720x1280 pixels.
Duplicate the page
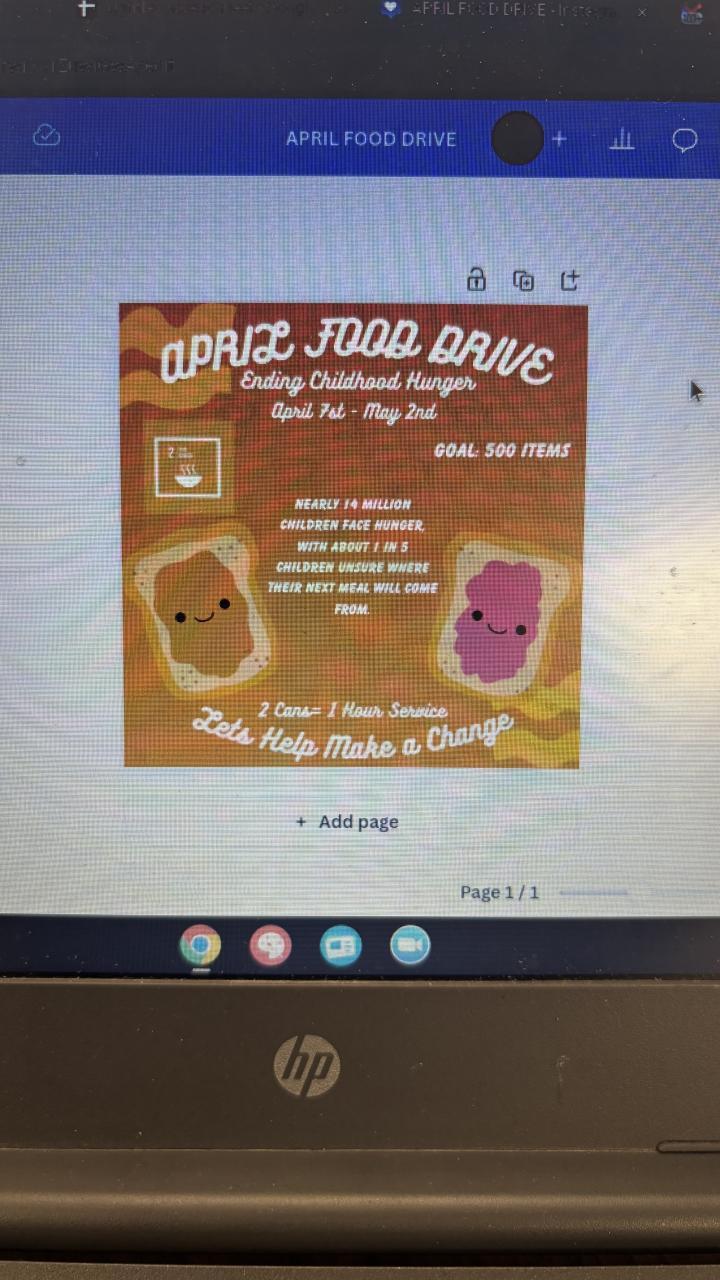point(523,281)
